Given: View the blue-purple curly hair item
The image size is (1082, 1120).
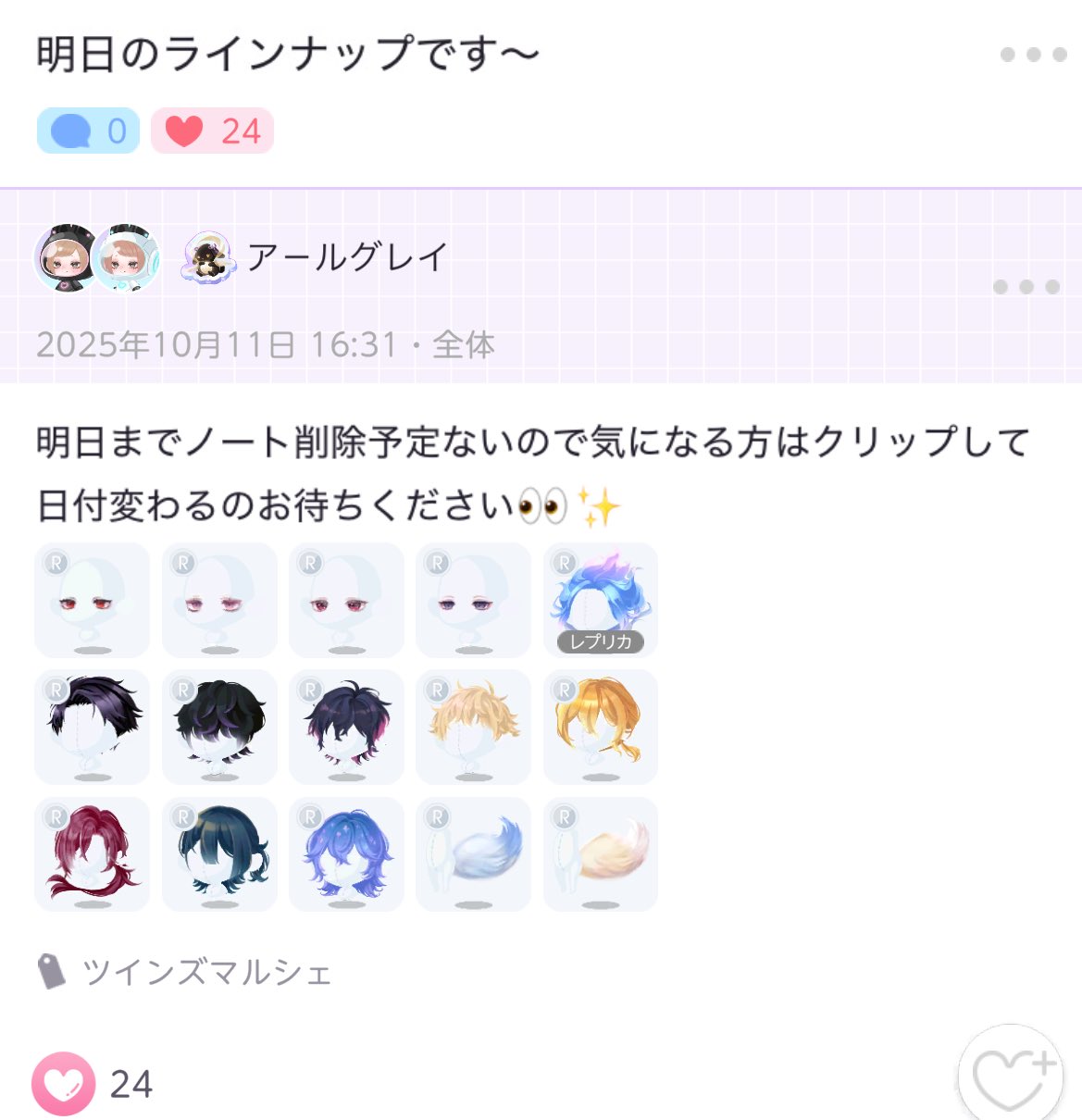Looking at the screenshot, I should pyautogui.click(x=346, y=854).
